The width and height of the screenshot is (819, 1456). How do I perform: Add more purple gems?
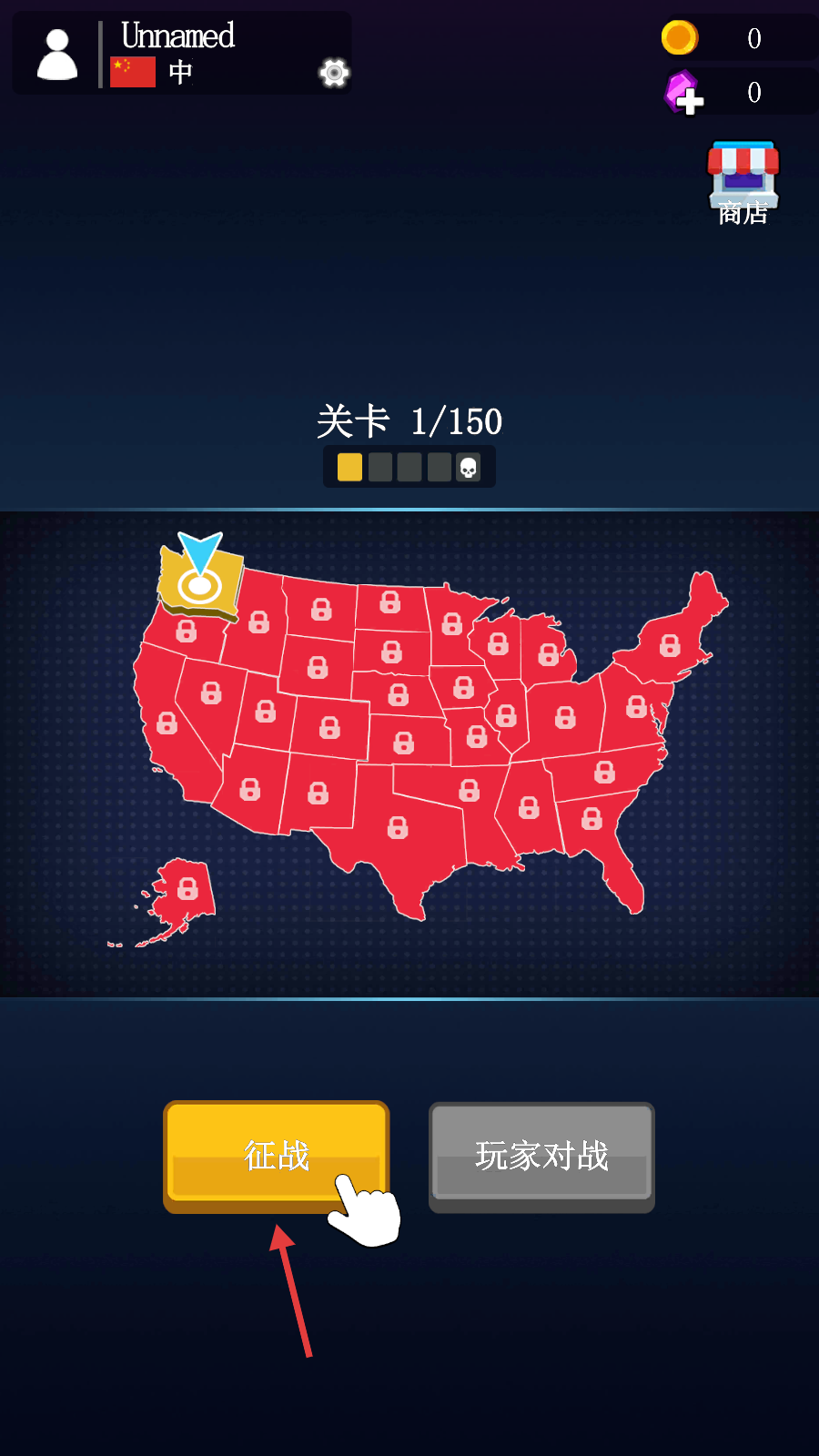[x=683, y=94]
